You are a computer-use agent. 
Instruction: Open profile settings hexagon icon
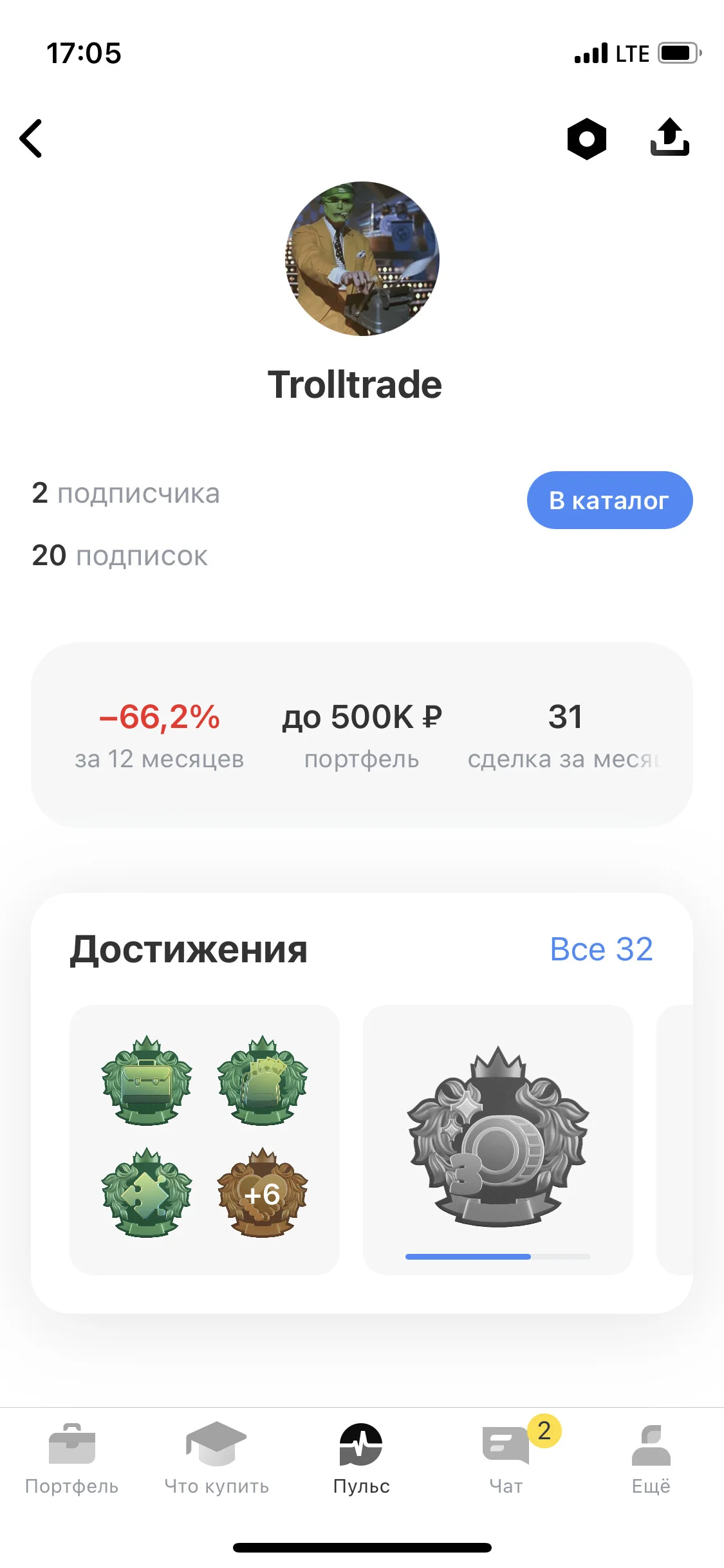point(586,138)
